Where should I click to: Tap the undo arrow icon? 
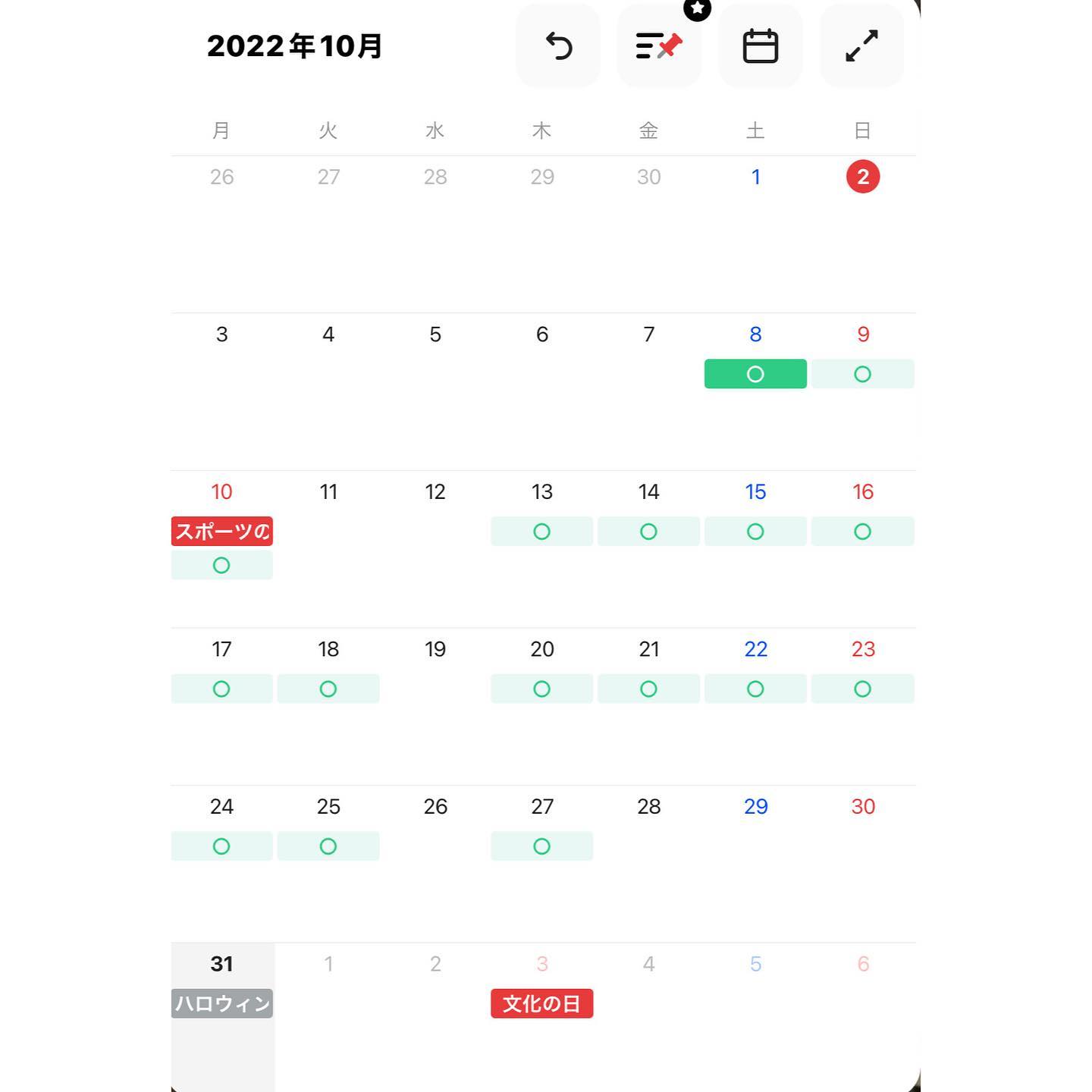point(558,46)
